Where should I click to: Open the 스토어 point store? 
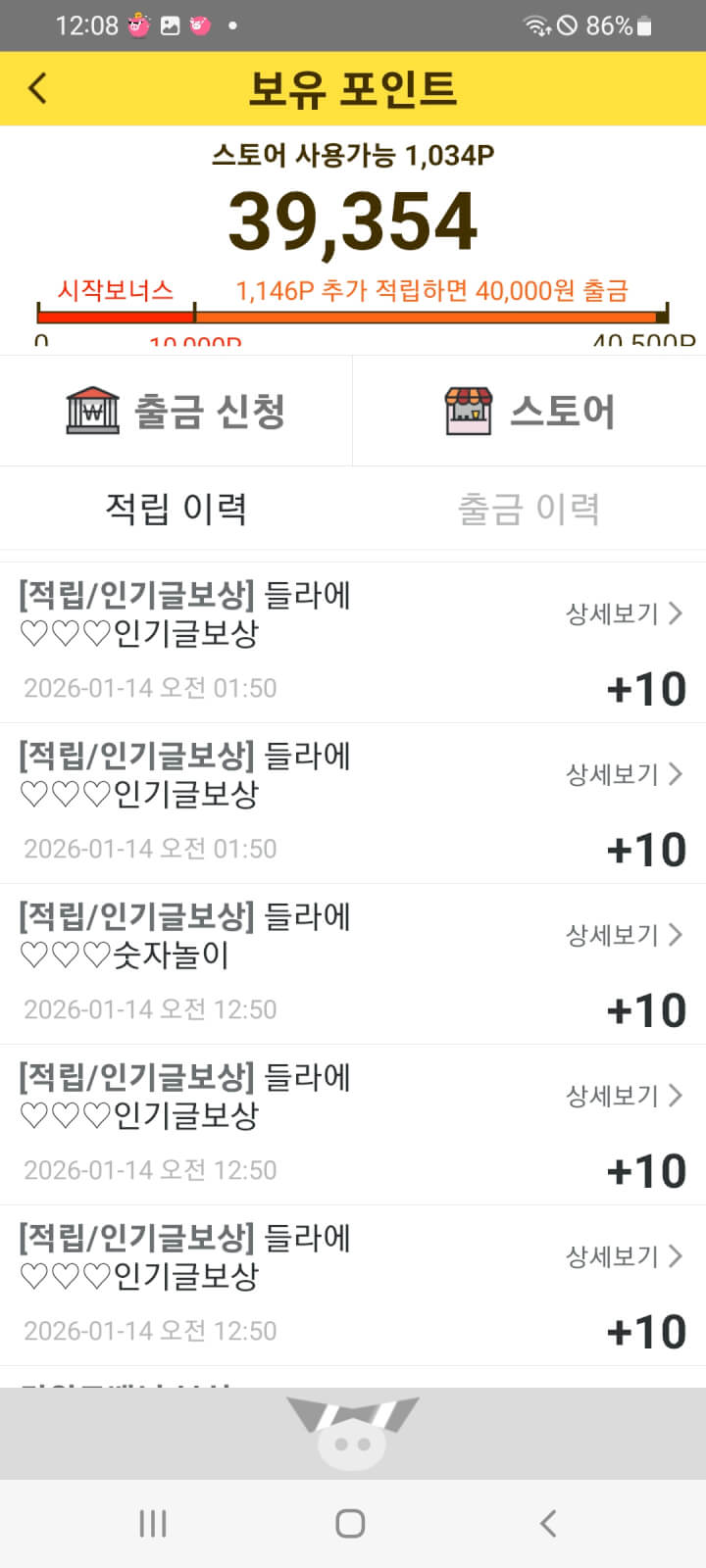pyautogui.click(x=529, y=411)
